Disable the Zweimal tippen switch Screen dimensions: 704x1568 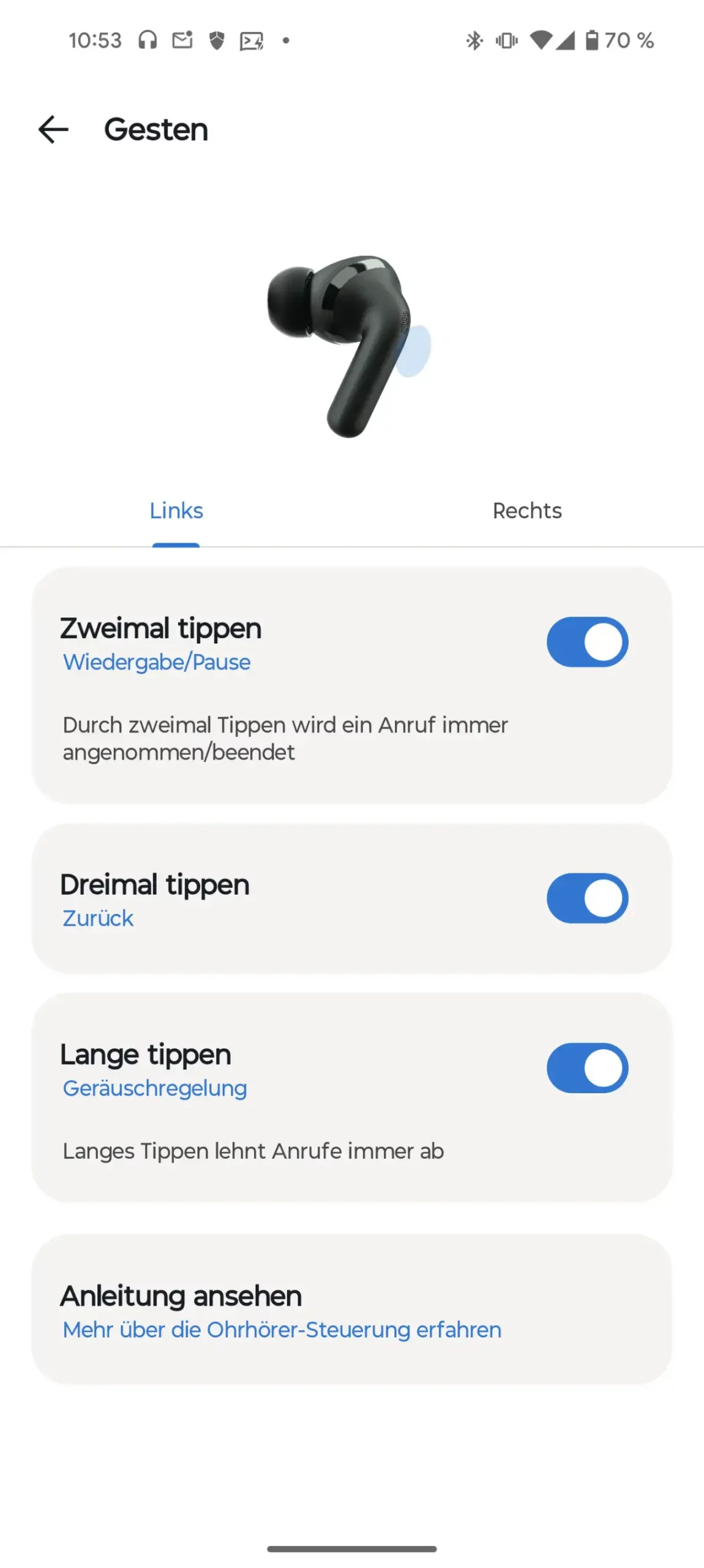coord(587,642)
